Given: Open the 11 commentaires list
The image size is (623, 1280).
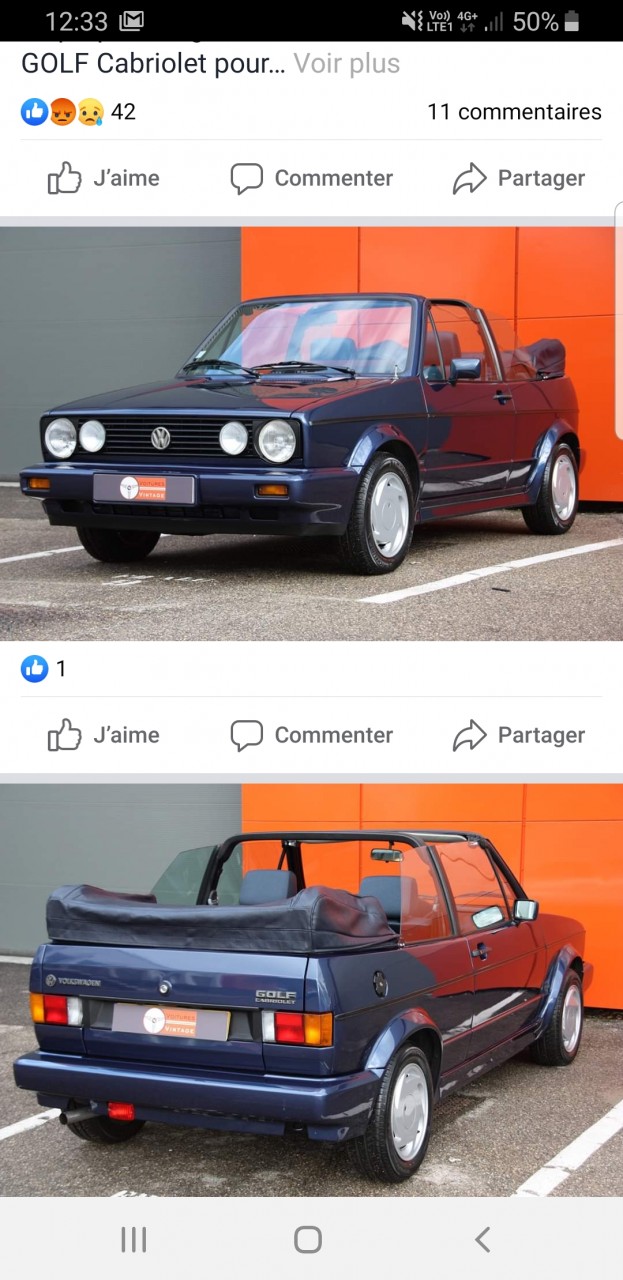Looking at the screenshot, I should pyautogui.click(x=514, y=112).
